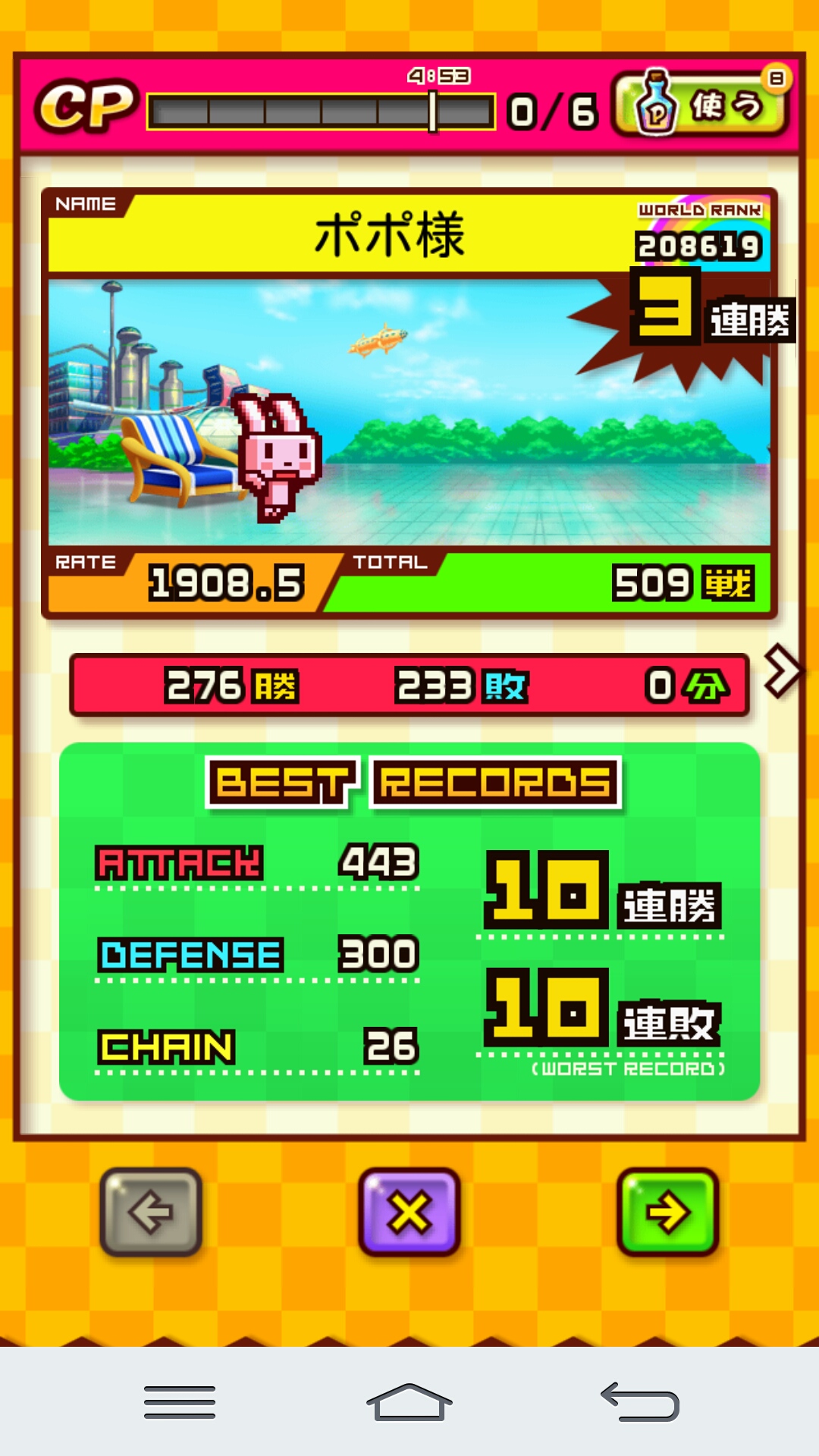Advance with the green right arrow button
This screenshot has width=819, height=1456.
[x=667, y=1211]
